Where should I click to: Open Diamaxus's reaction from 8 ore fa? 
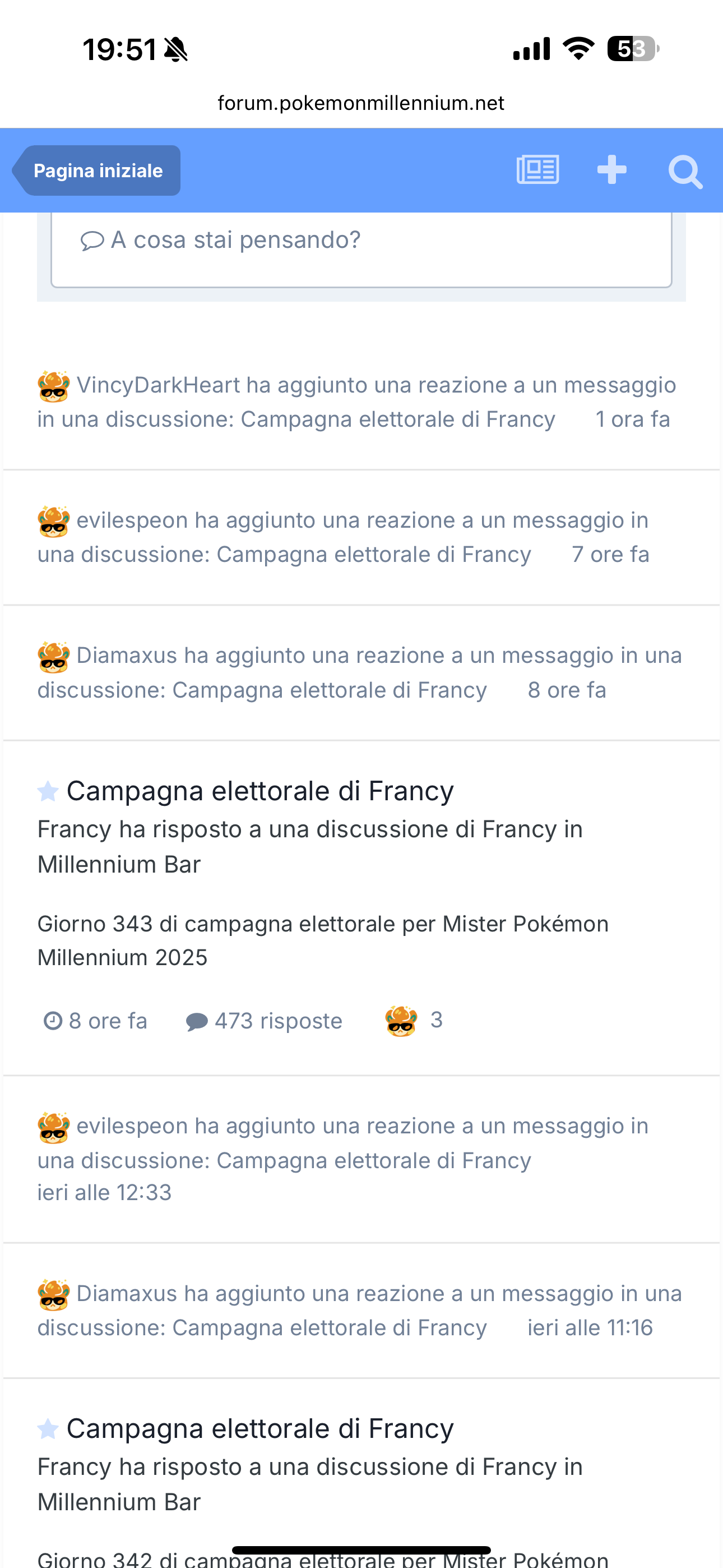tap(328, 690)
